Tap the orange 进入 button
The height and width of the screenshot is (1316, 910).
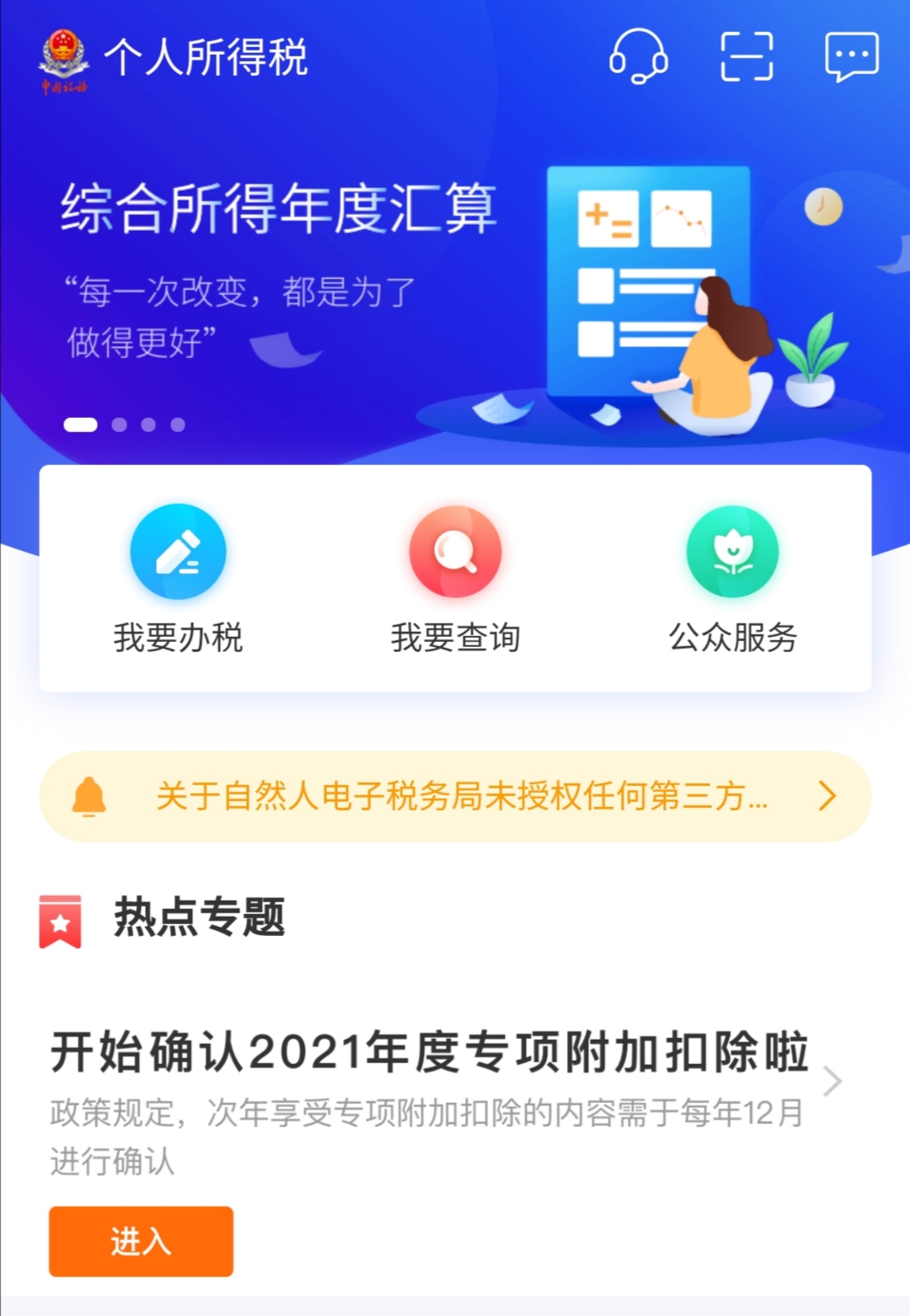141,1241
